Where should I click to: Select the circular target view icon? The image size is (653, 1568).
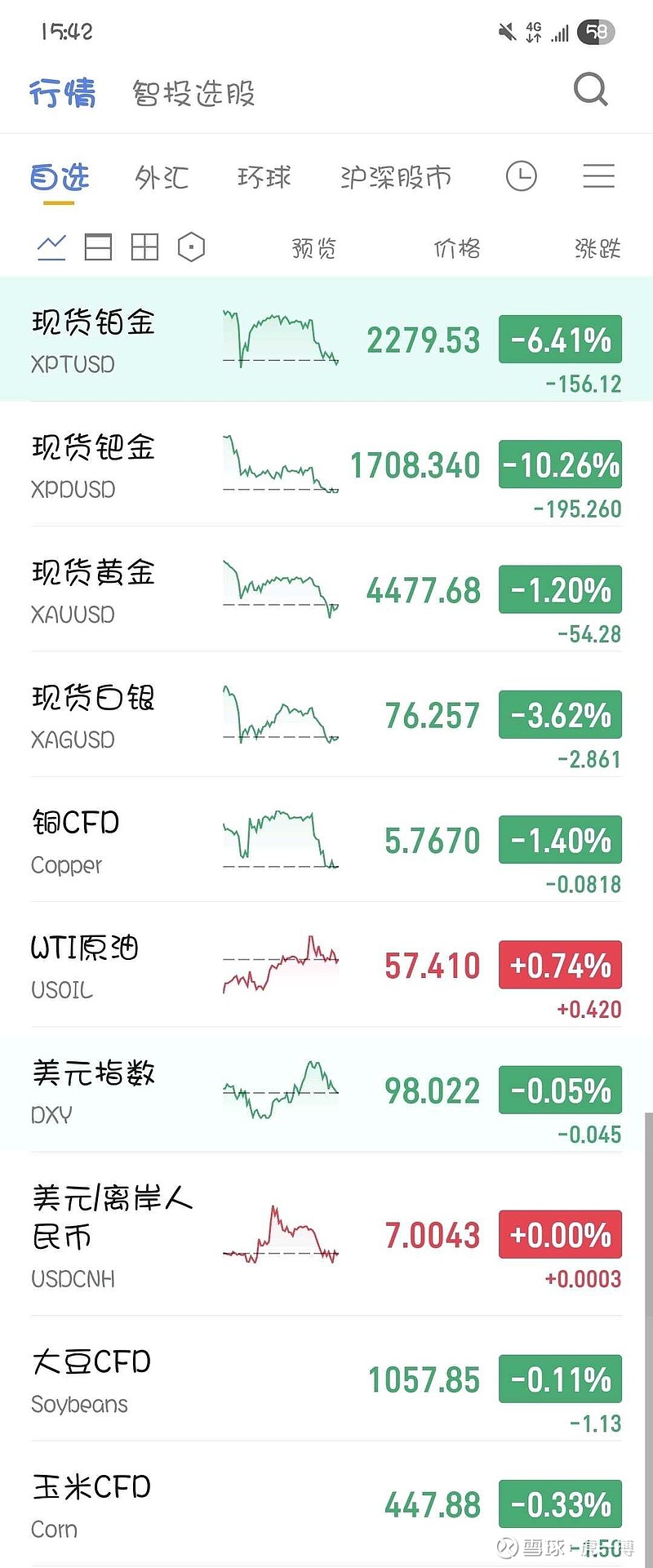click(x=190, y=247)
